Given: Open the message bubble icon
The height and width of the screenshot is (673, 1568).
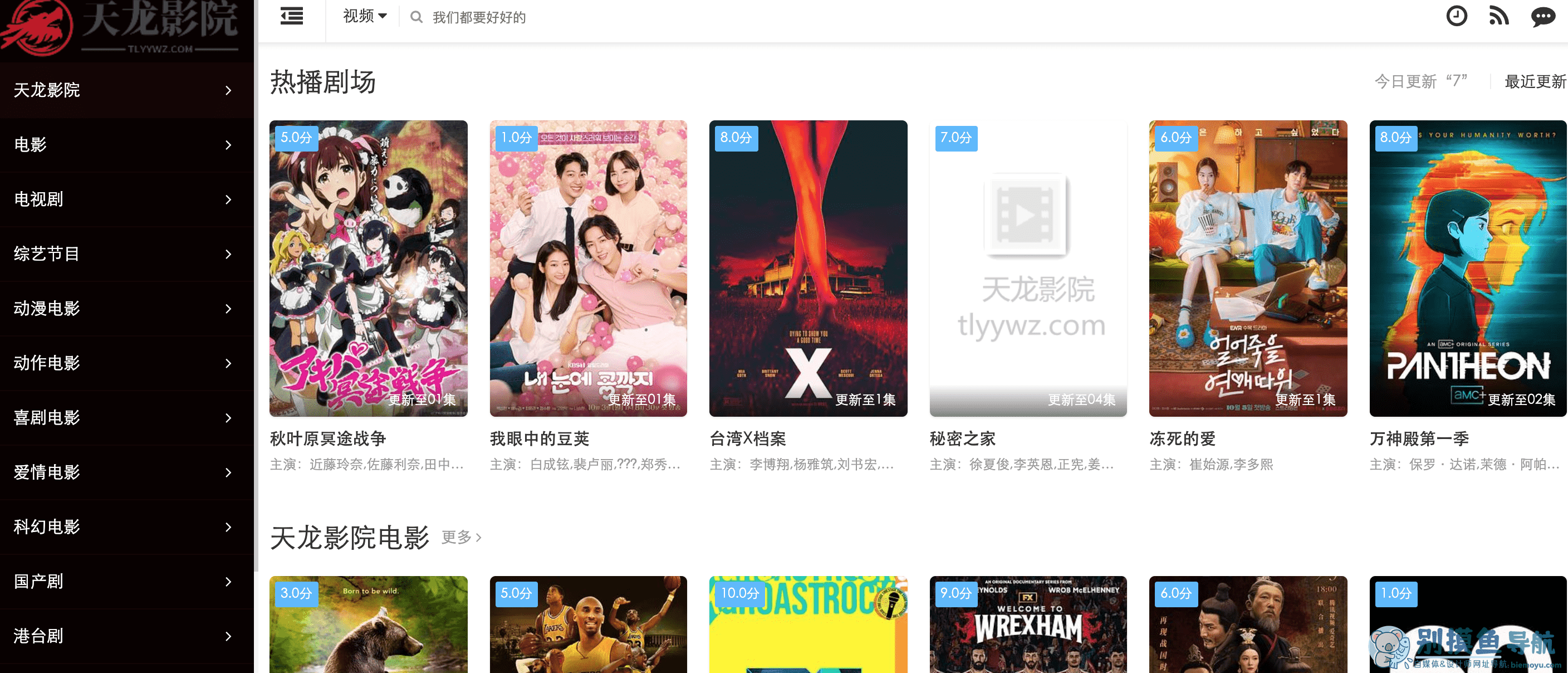Looking at the screenshot, I should [1542, 17].
